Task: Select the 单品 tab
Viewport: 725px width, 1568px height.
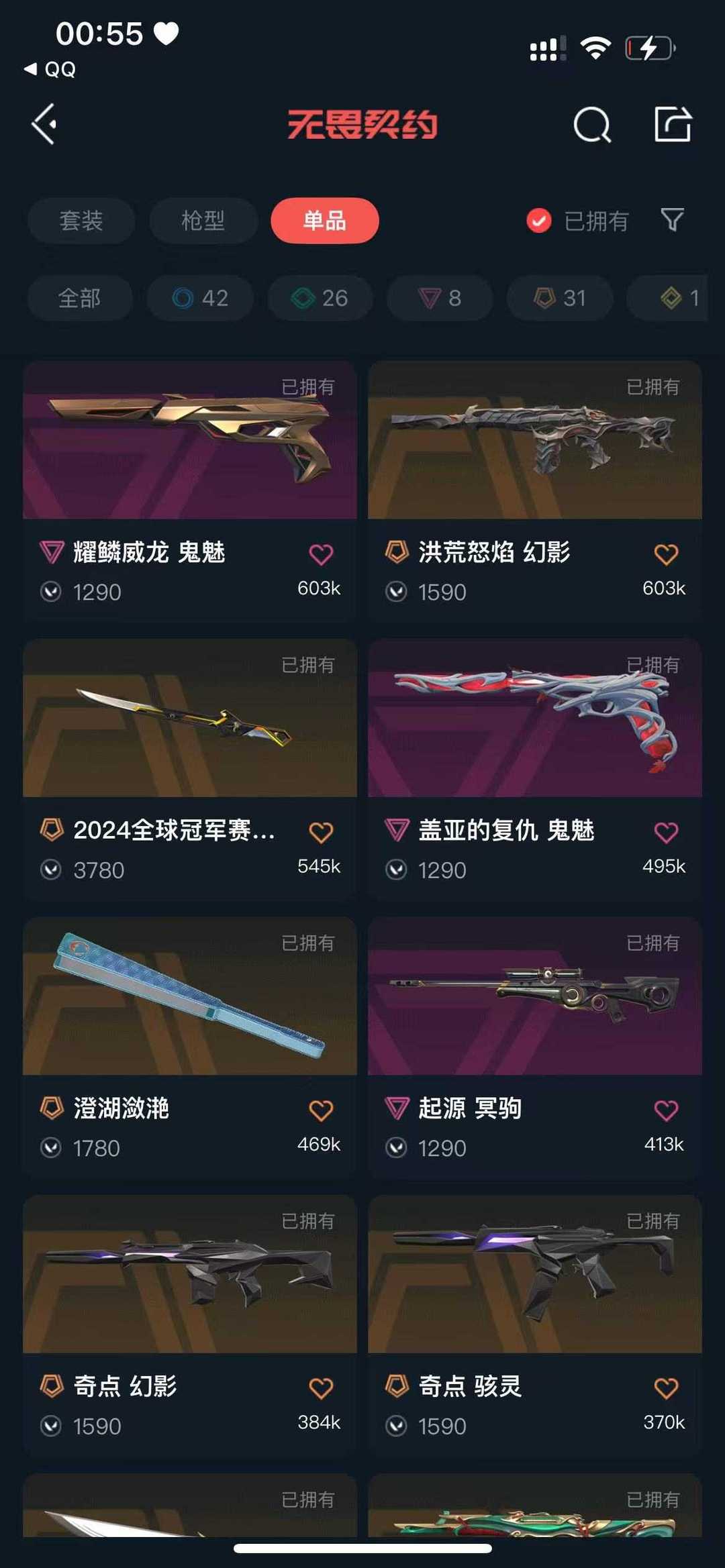Action: 324,221
